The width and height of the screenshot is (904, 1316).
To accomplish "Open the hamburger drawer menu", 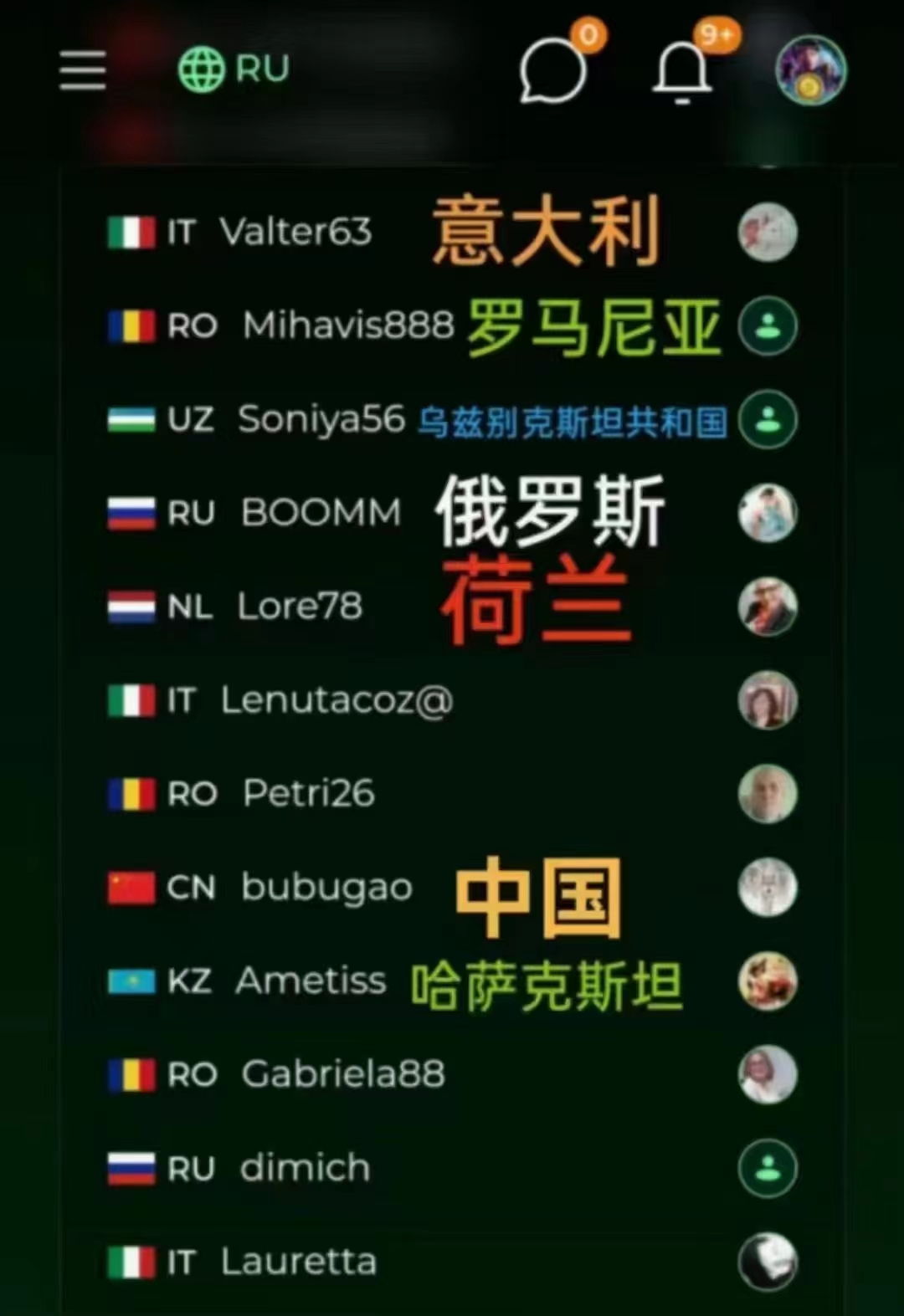I will coord(83,69).
